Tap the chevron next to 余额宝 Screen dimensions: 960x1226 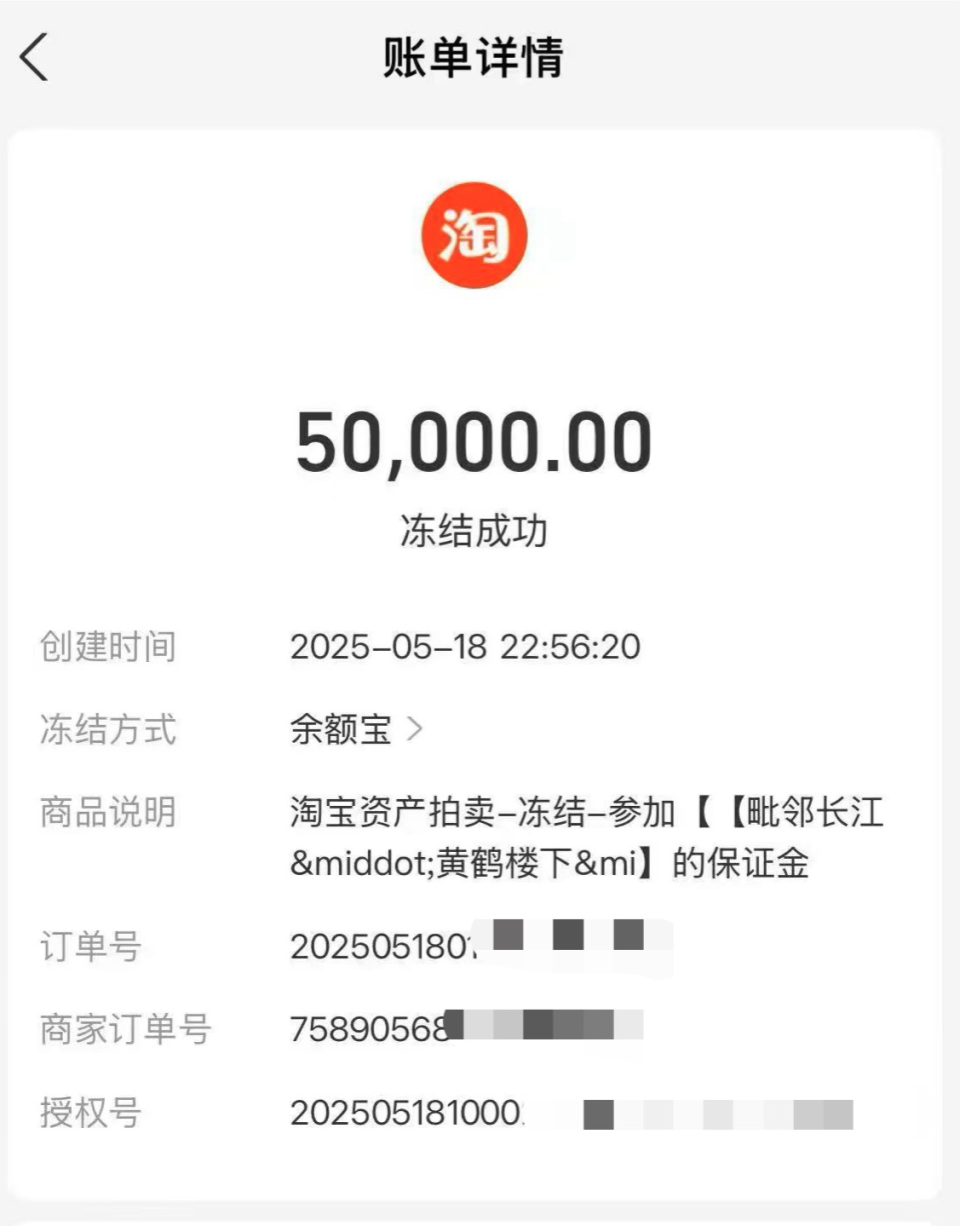[x=416, y=730]
